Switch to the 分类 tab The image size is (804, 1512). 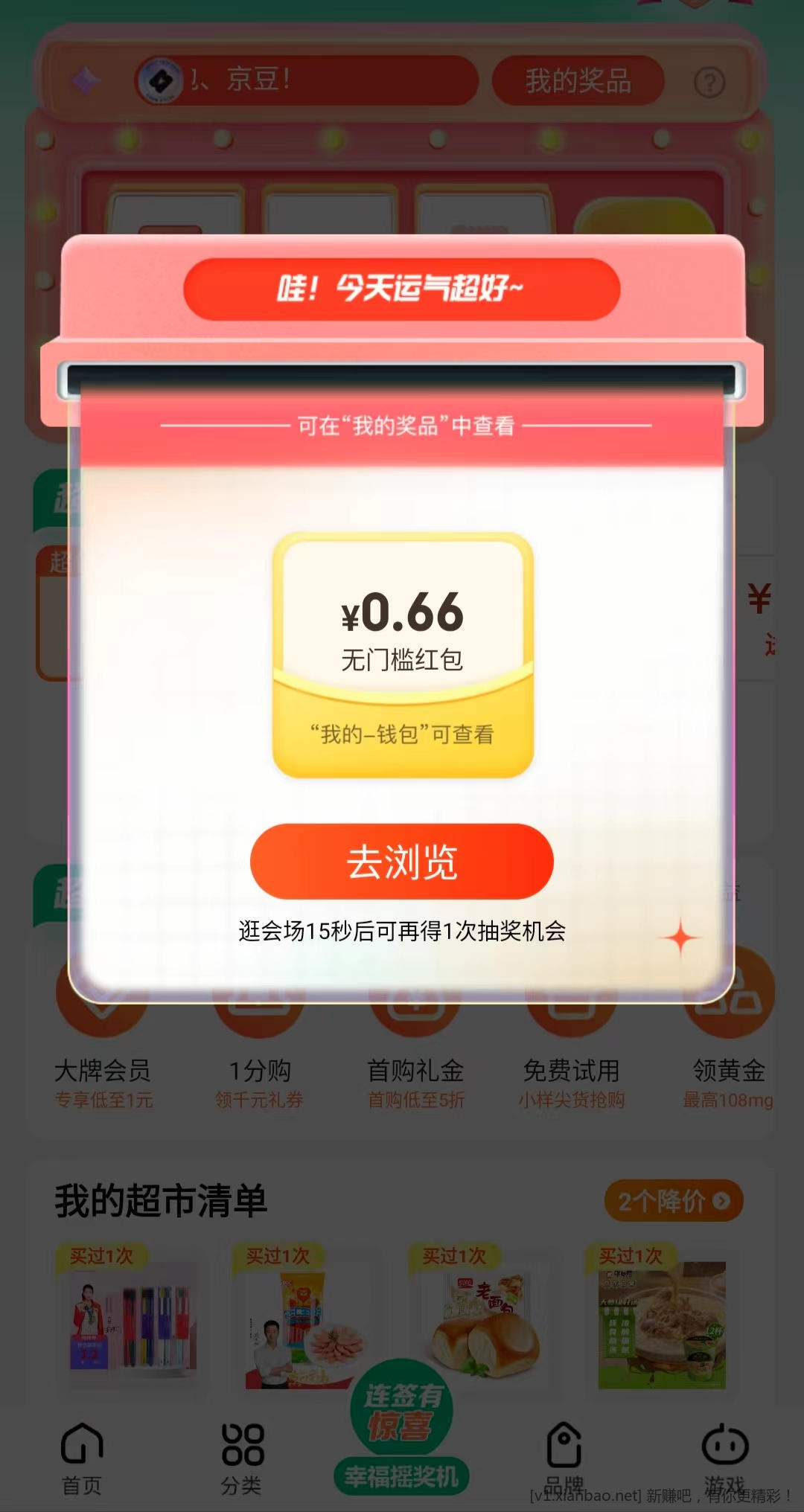tap(242, 1458)
